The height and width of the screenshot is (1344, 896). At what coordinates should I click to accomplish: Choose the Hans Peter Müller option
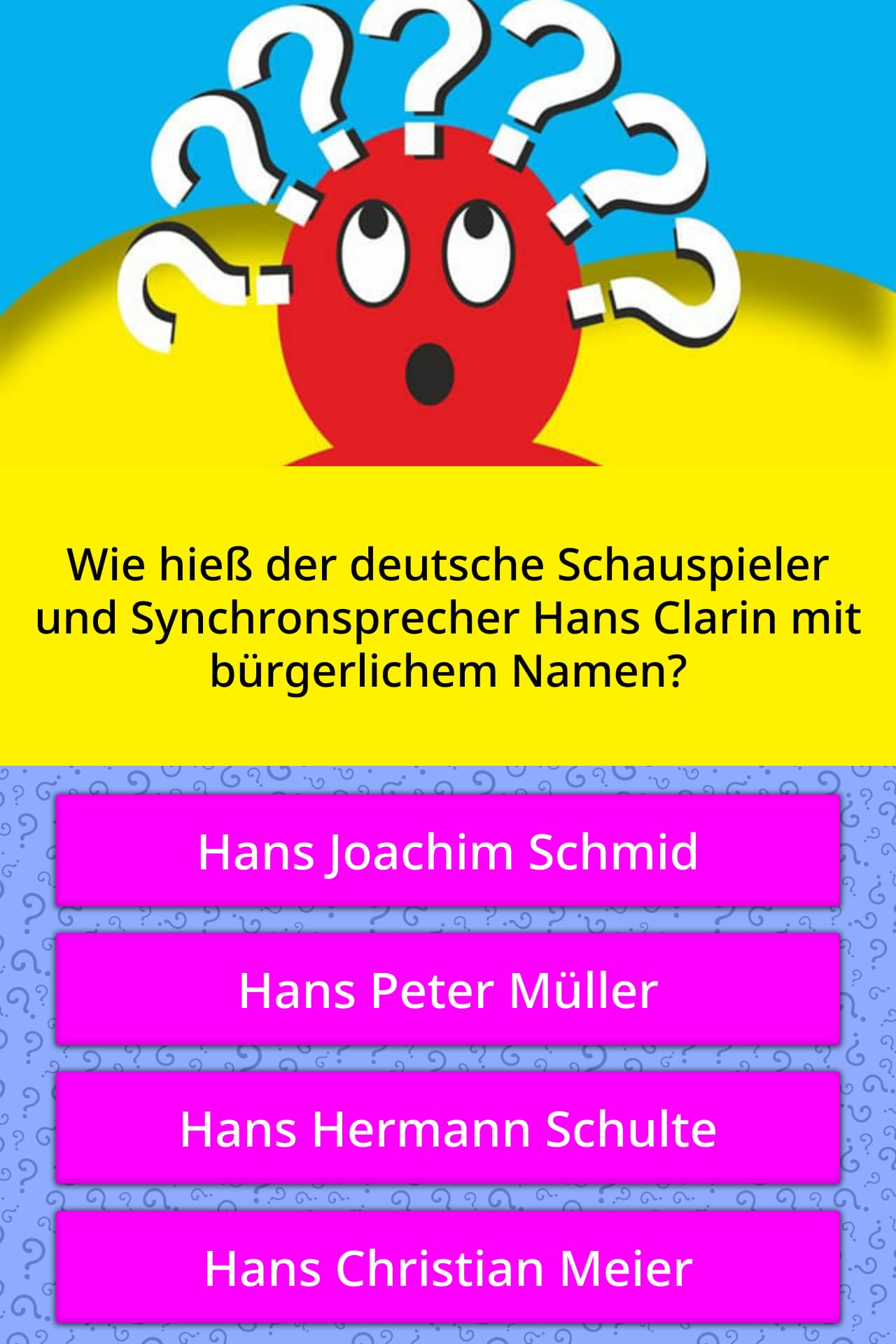tap(448, 990)
